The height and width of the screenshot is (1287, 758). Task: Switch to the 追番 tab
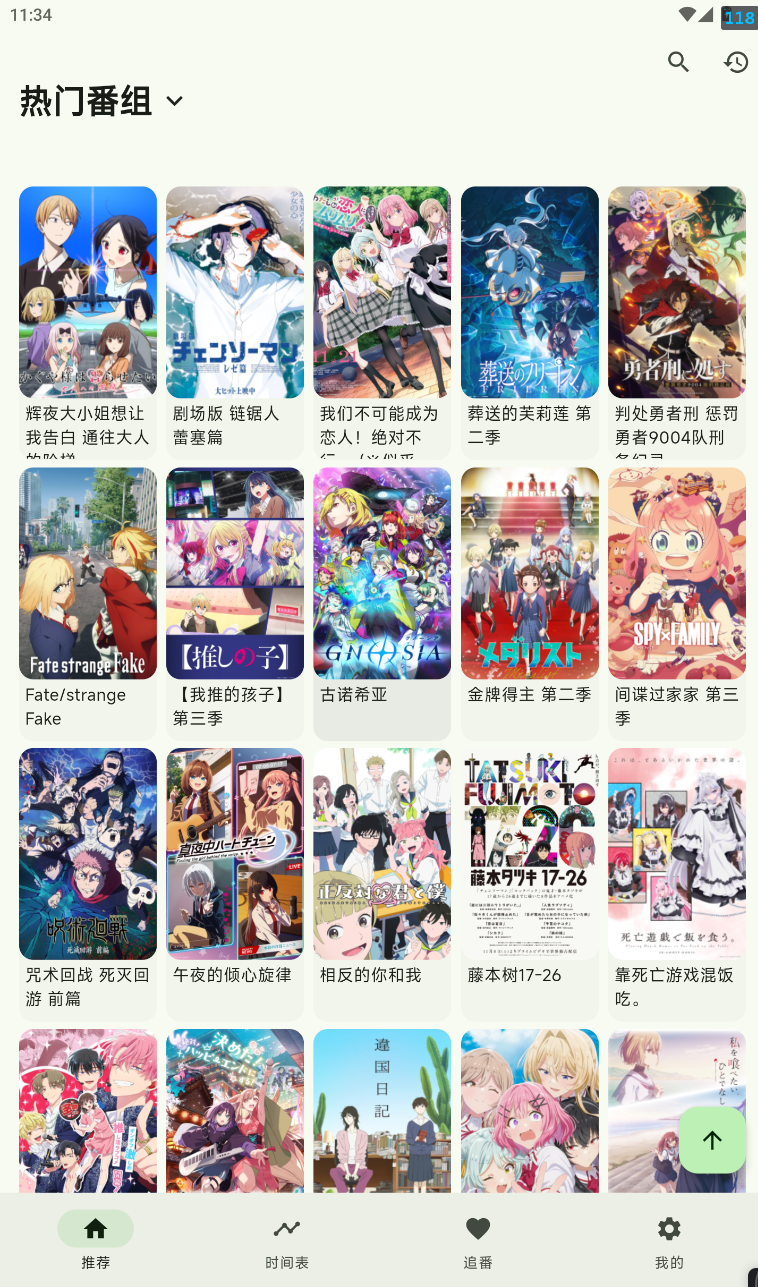tap(478, 1241)
